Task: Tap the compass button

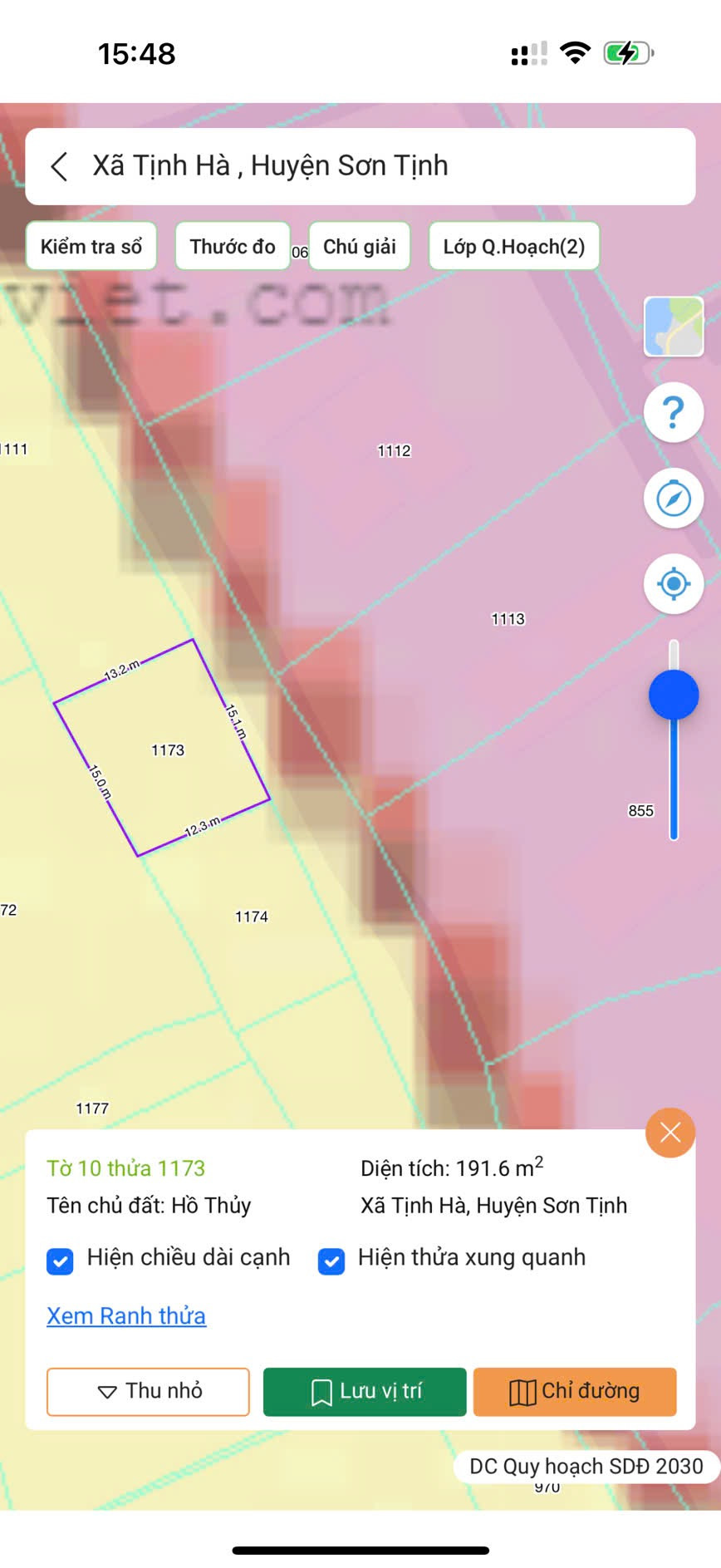Action: 674,499
